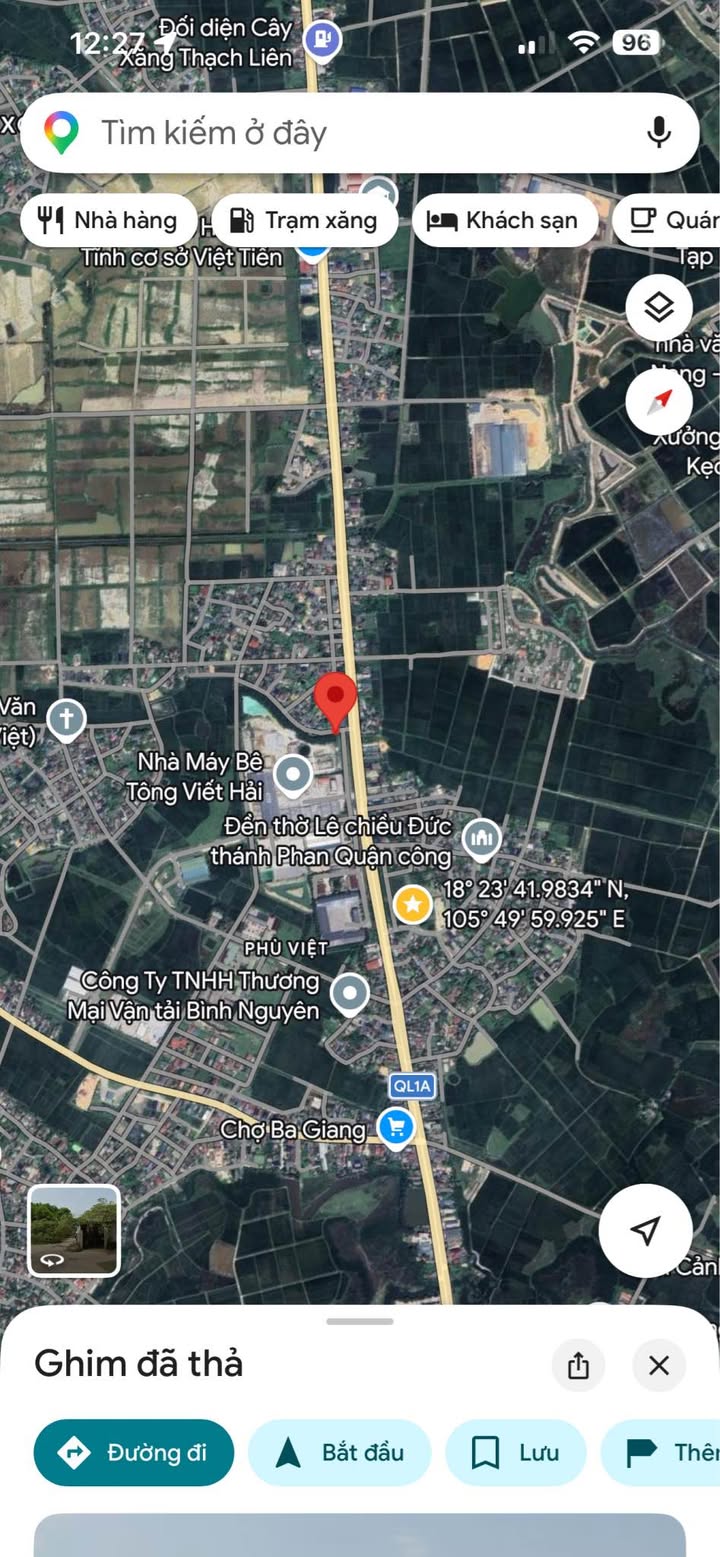Select the Nhà hàng chip

(108, 220)
